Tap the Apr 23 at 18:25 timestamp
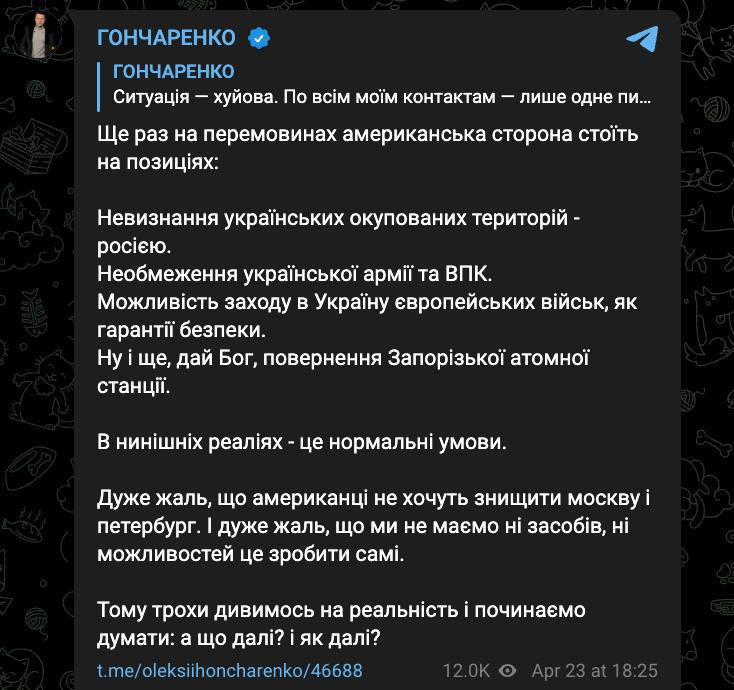Image resolution: width=734 pixels, height=690 pixels. [594, 670]
